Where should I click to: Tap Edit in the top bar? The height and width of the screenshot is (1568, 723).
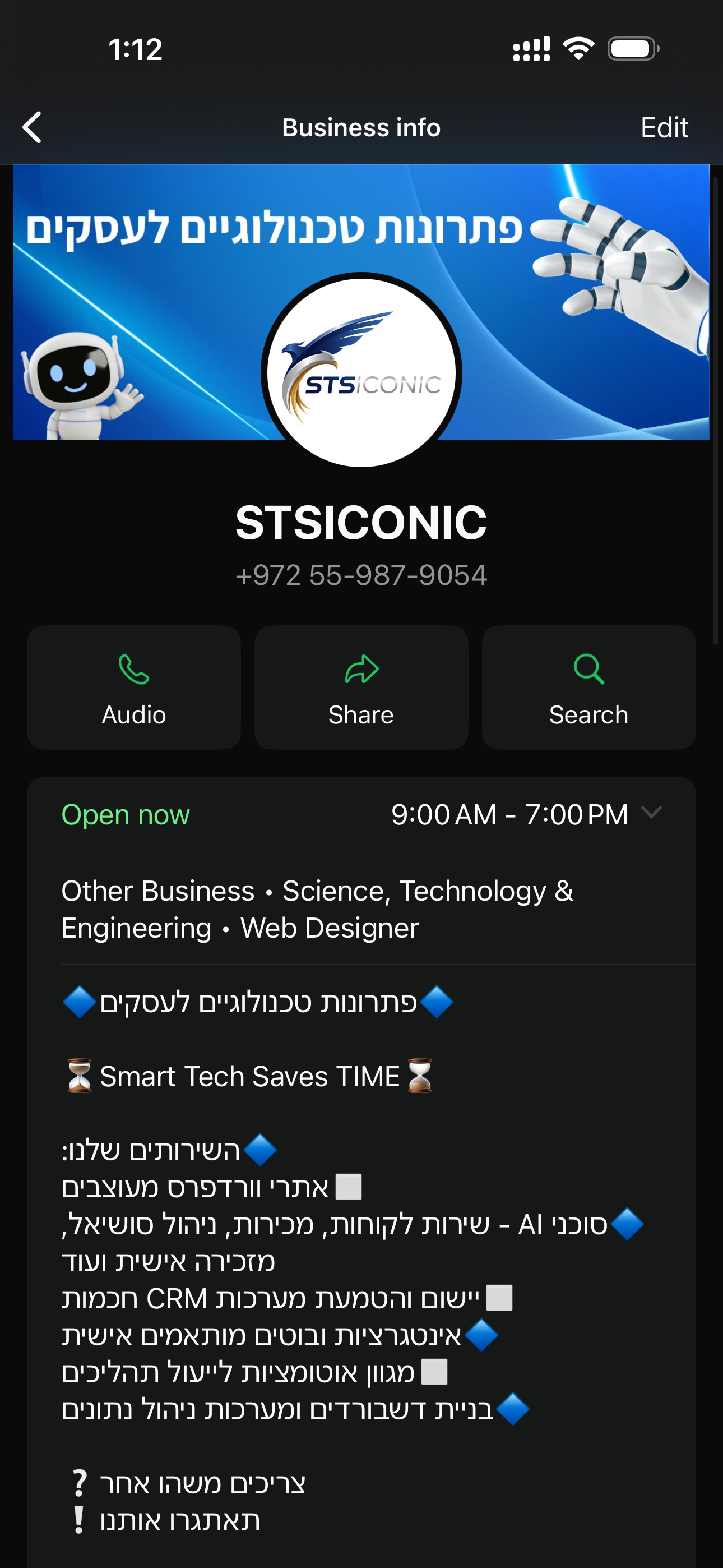pos(664,127)
